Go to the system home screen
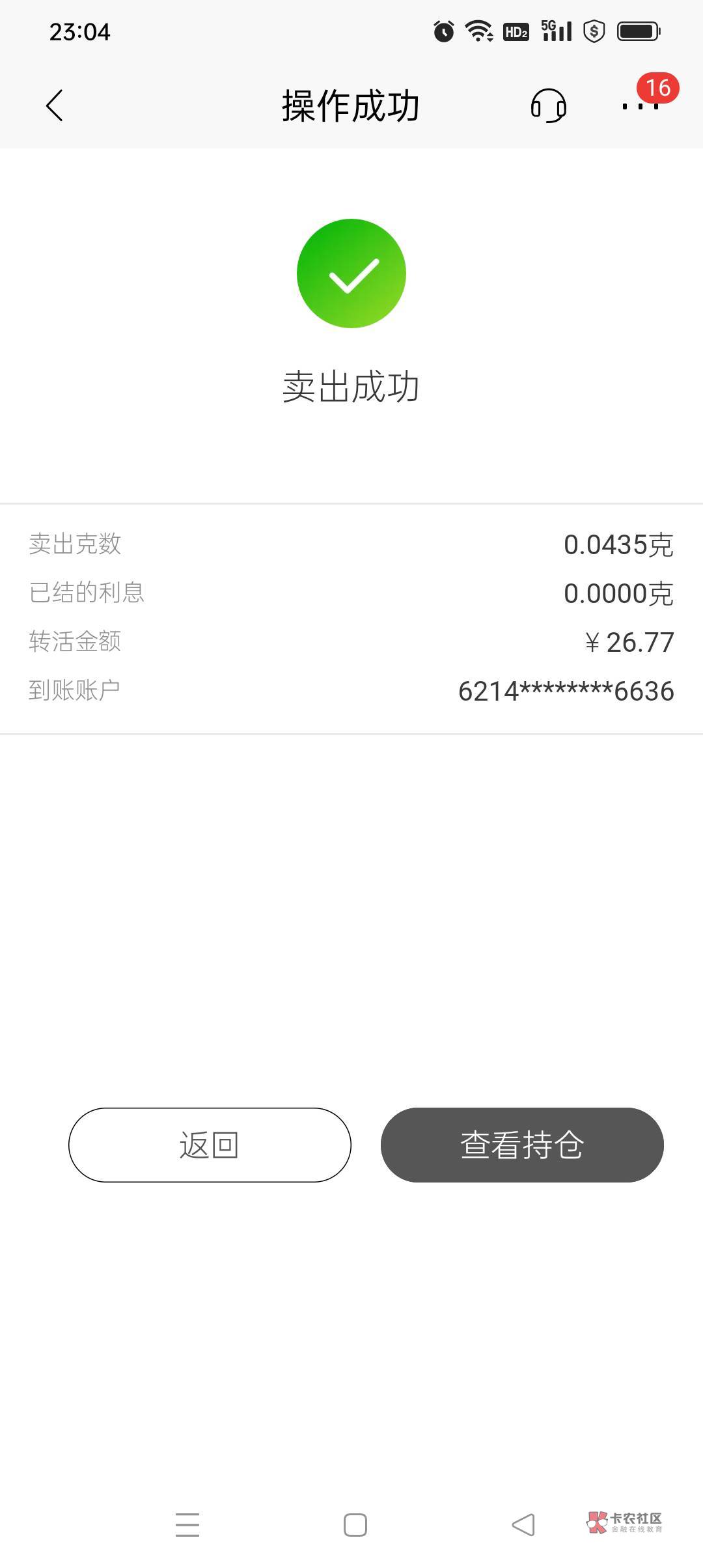This screenshot has height=1568, width=703. (x=355, y=1525)
